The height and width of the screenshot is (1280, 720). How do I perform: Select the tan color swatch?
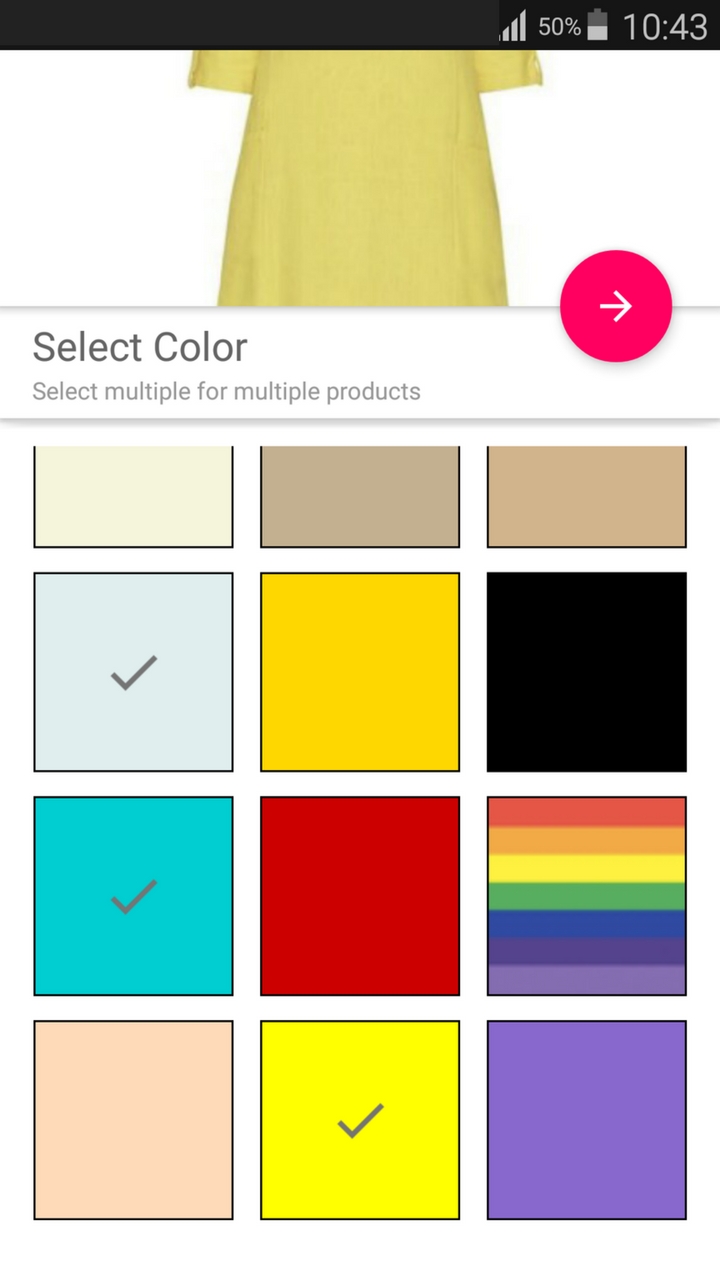click(x=587, y=497)
